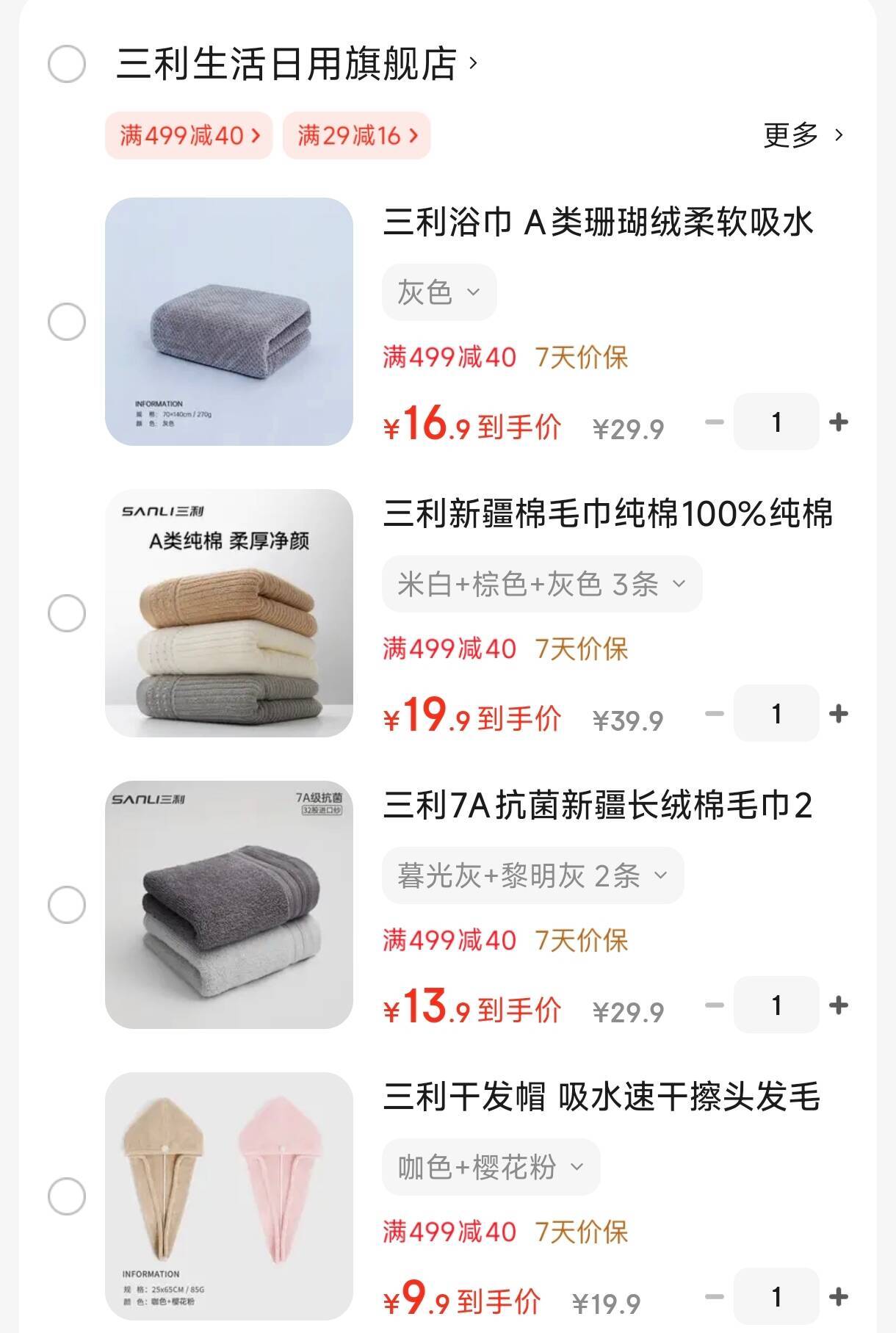The image size is (896, 1333).
Task: Expand the 咖色+樱花粉 variant selector
Action: click(491, 1167)
